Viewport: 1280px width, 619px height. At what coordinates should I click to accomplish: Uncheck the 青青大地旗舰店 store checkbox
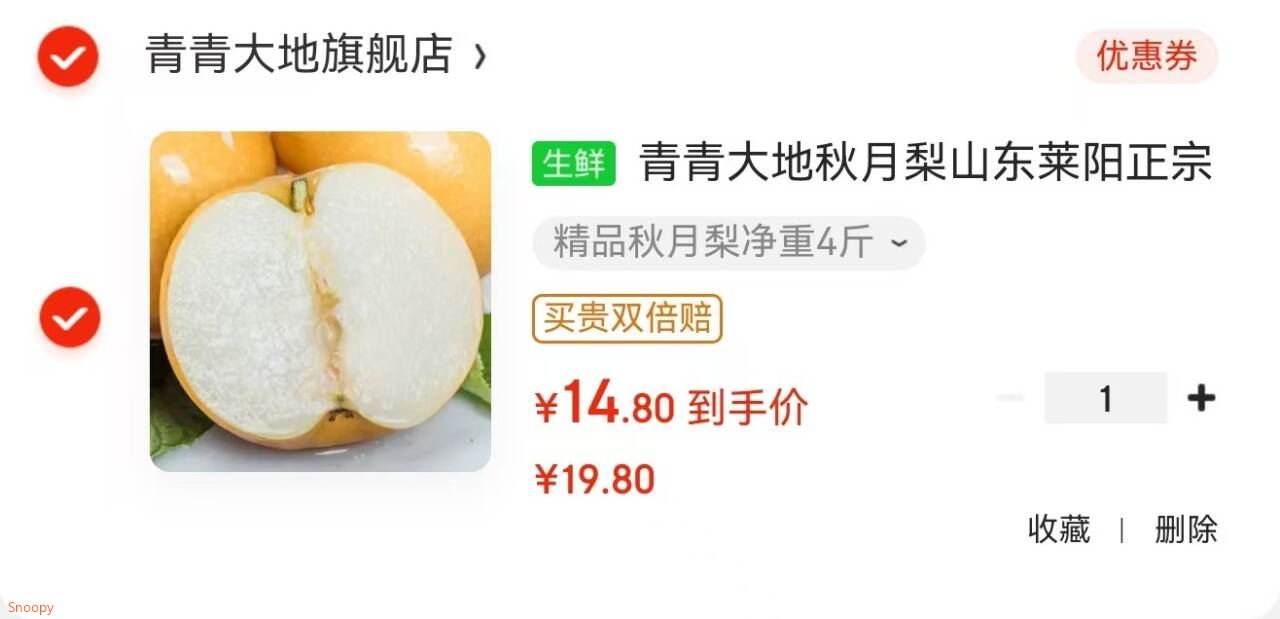(68, 56)
